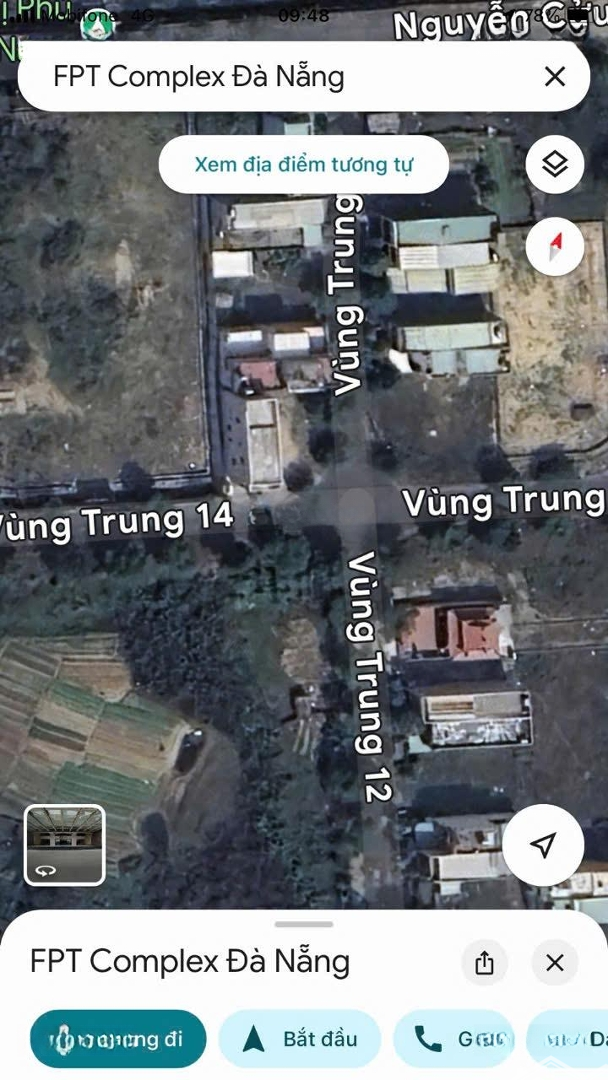Call the place via Gọi button

455,1040
